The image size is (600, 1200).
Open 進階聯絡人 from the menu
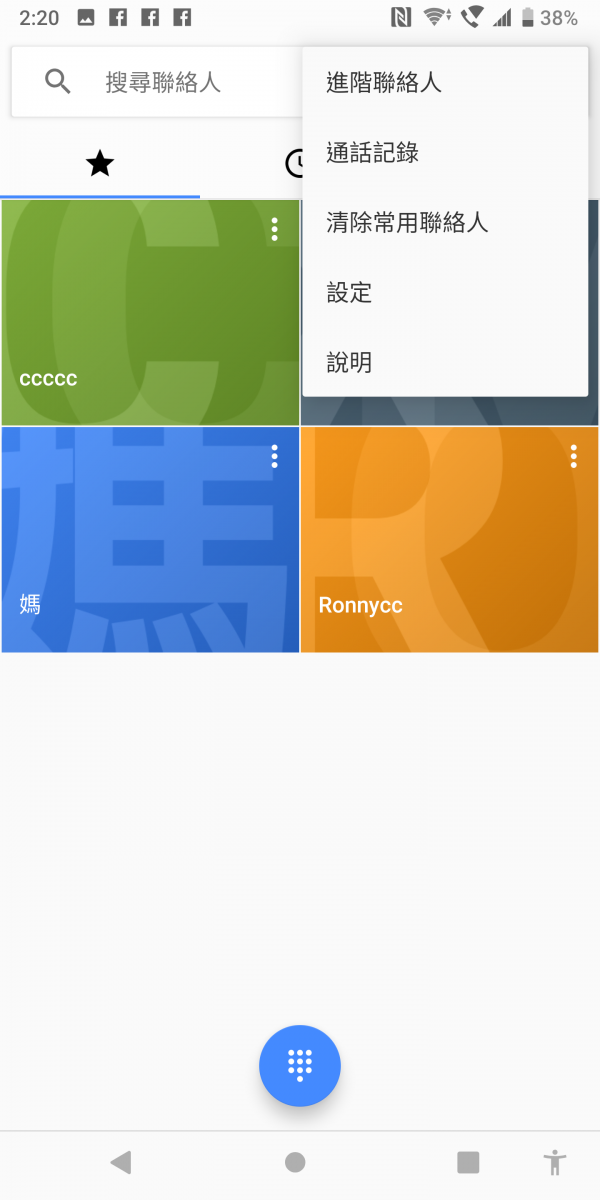[x=445, y=82]
